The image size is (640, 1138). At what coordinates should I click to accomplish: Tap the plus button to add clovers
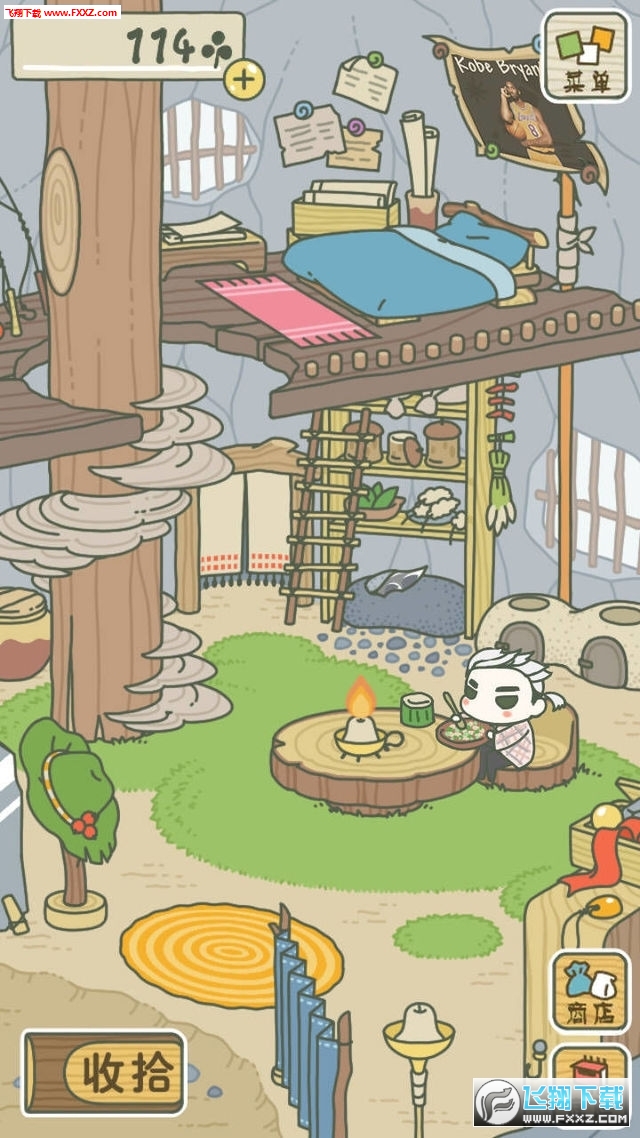point(244,78)
